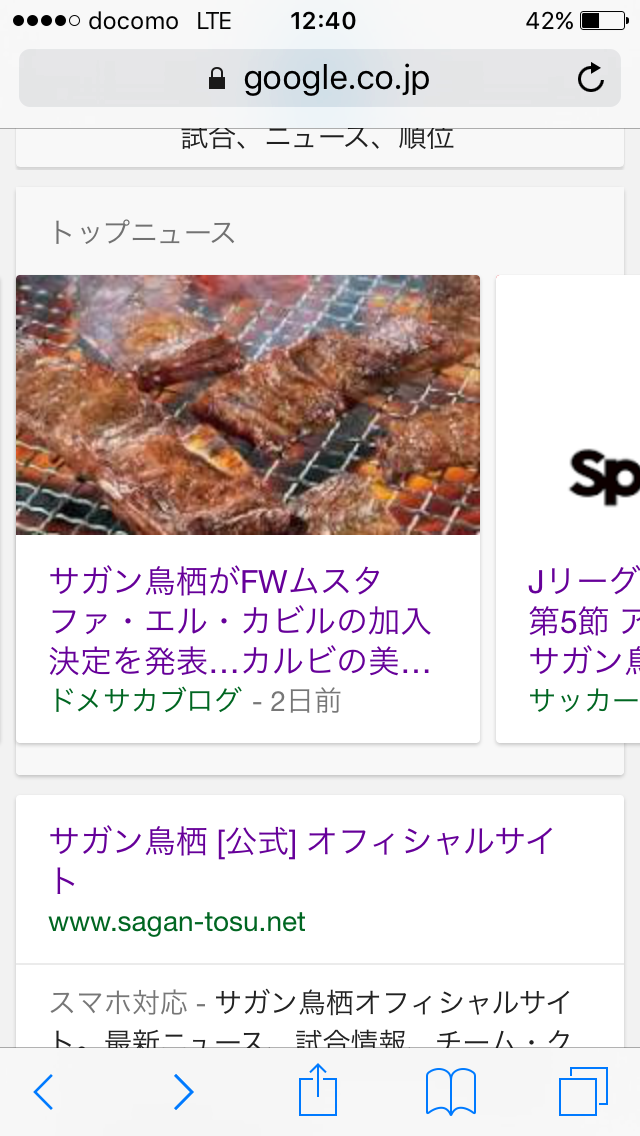
Task: Reload the page
Action: point(591,78)
